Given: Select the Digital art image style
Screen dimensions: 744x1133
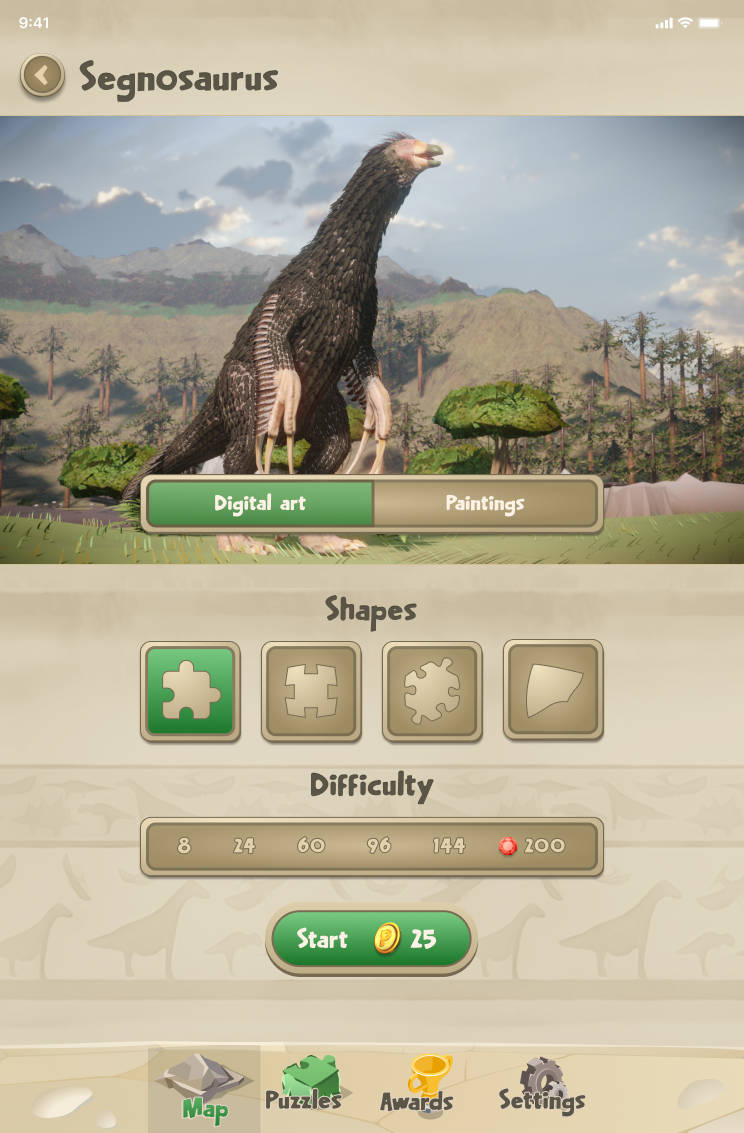Looking at the screenshot, I should [260, 503].
